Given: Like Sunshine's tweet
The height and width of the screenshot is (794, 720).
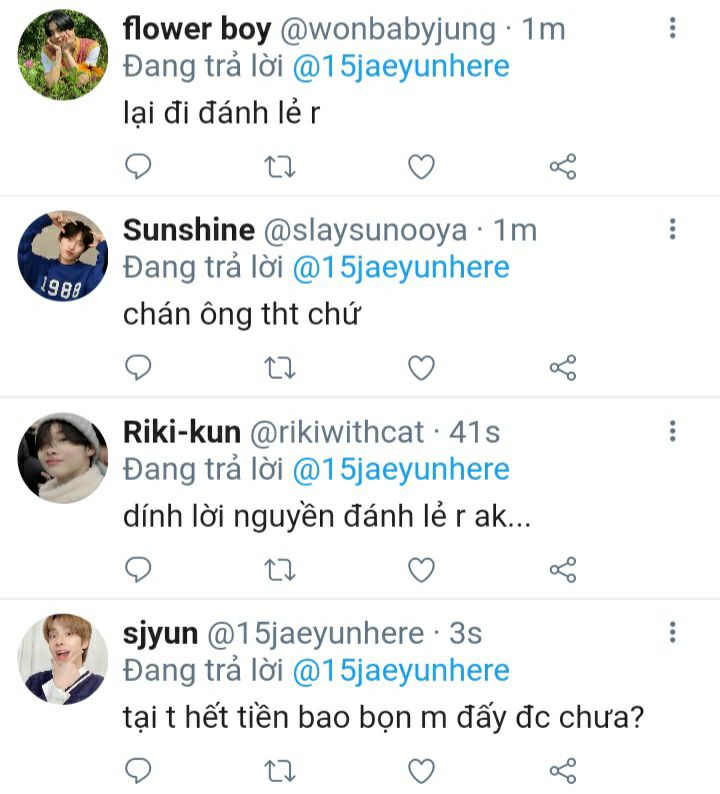Looking at the screenshot, I should coord(422,367).
